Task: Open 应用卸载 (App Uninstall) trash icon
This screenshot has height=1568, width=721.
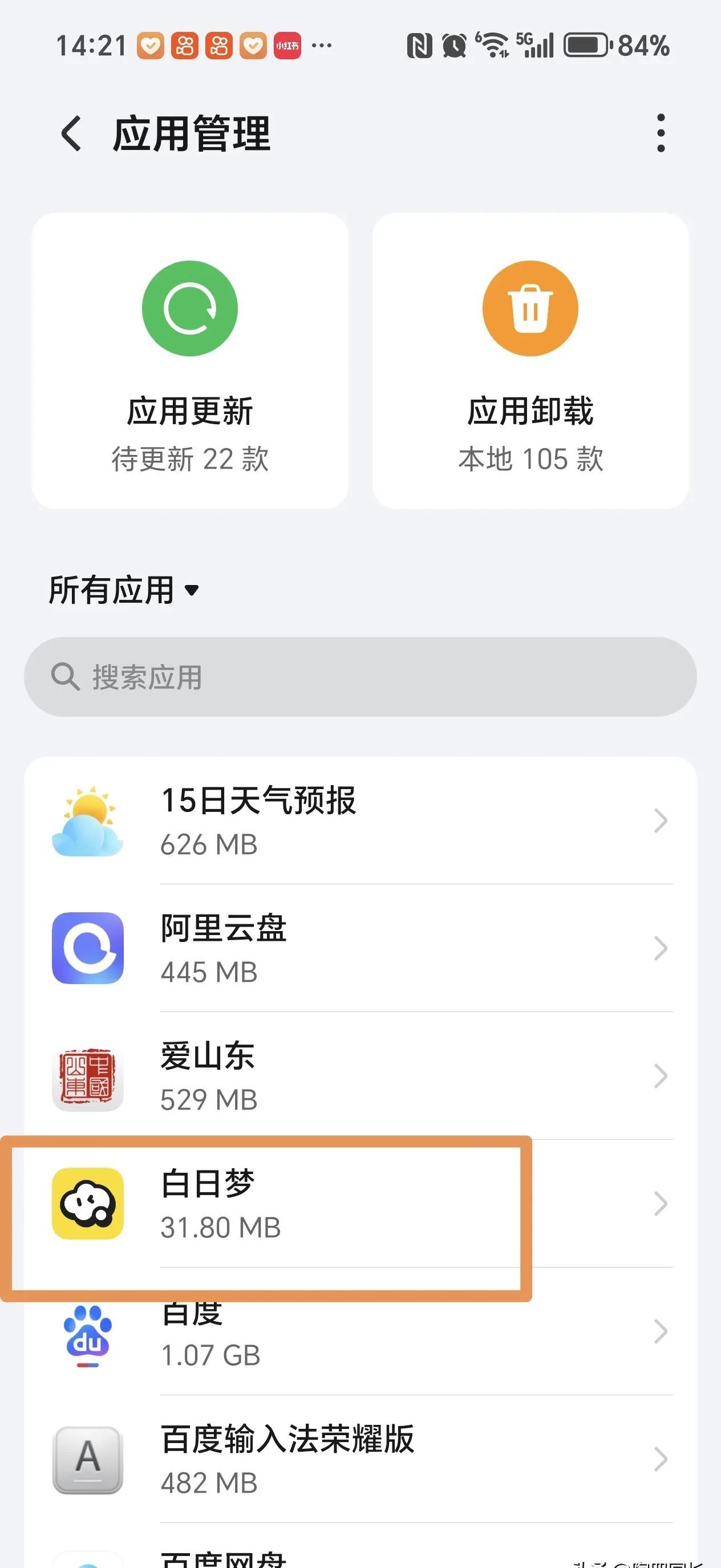Action: 531,307
